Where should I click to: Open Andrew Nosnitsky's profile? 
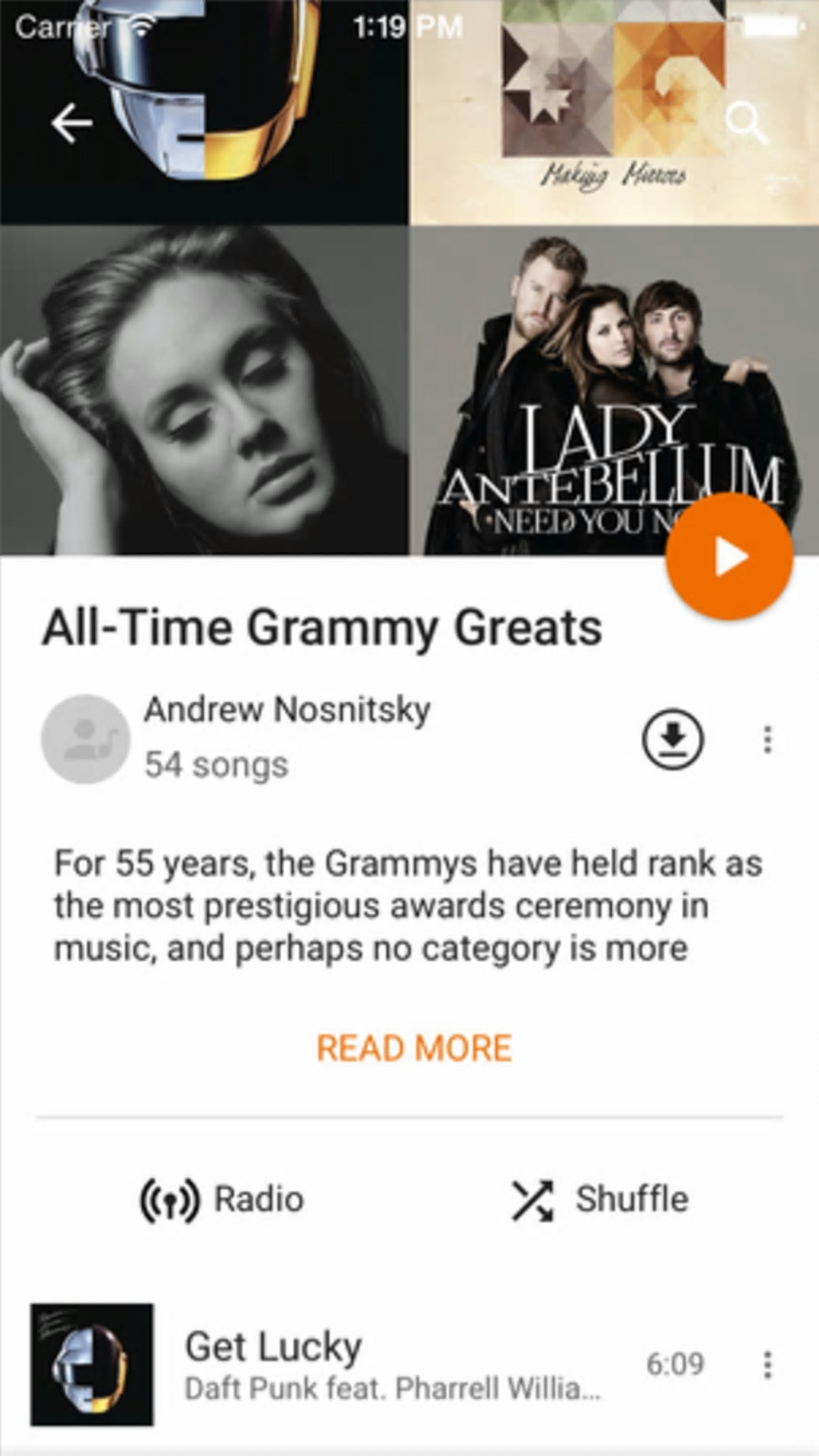[286, 710]
